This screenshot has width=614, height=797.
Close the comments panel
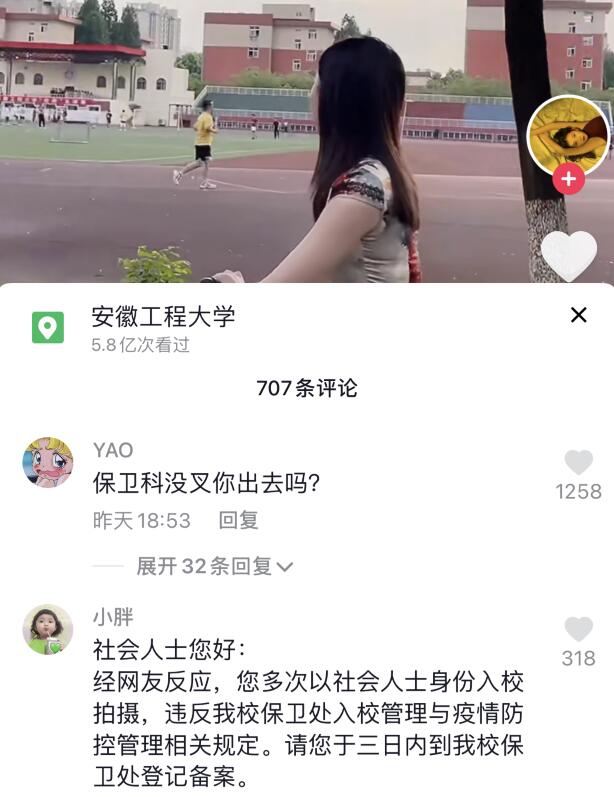(578, 316)
